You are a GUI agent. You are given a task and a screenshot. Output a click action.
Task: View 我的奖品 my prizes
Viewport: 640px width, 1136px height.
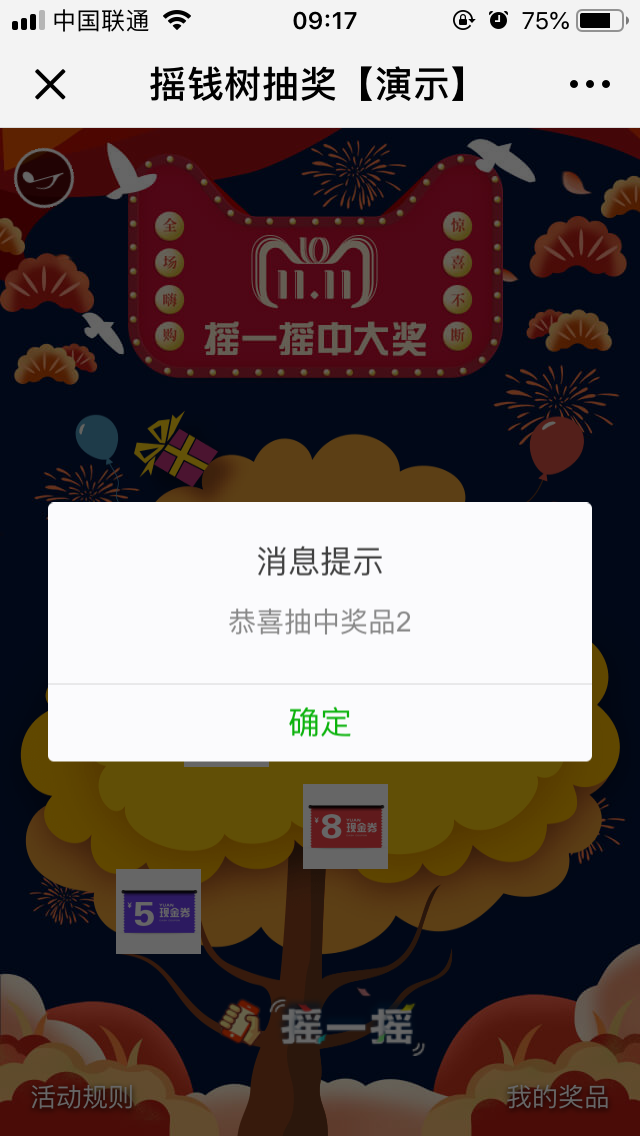coord(557,1096)
